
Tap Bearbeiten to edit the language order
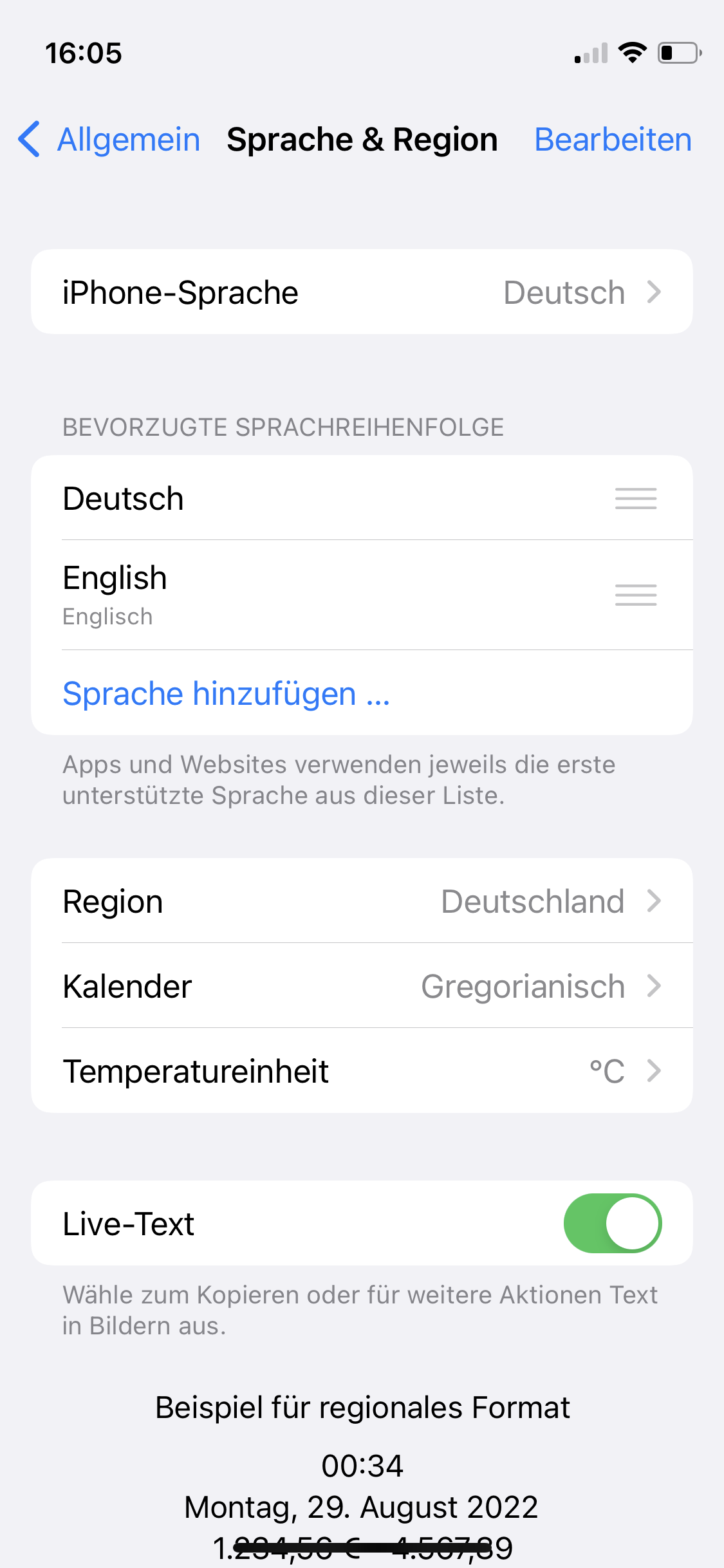[613, 139]
